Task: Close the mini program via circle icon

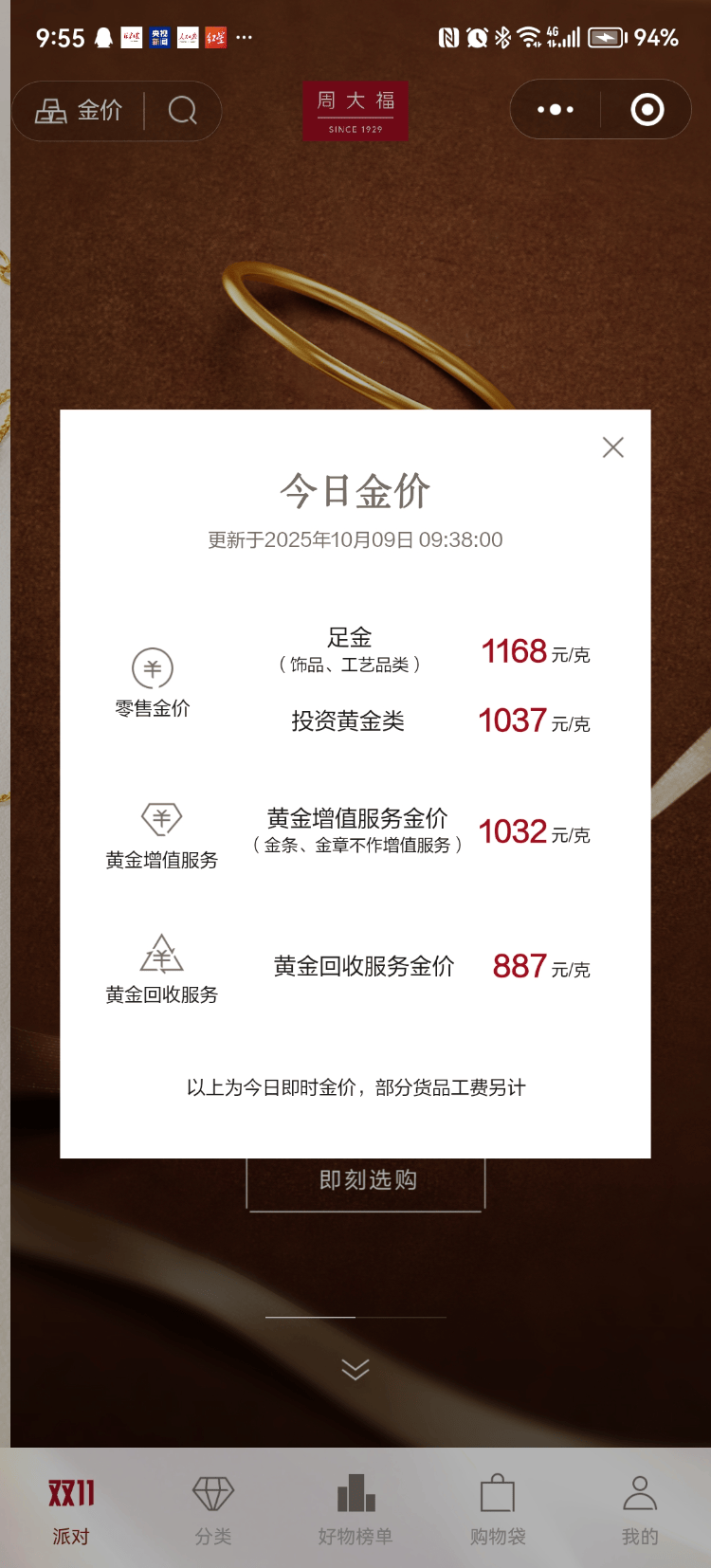Action: coord(647,110)
